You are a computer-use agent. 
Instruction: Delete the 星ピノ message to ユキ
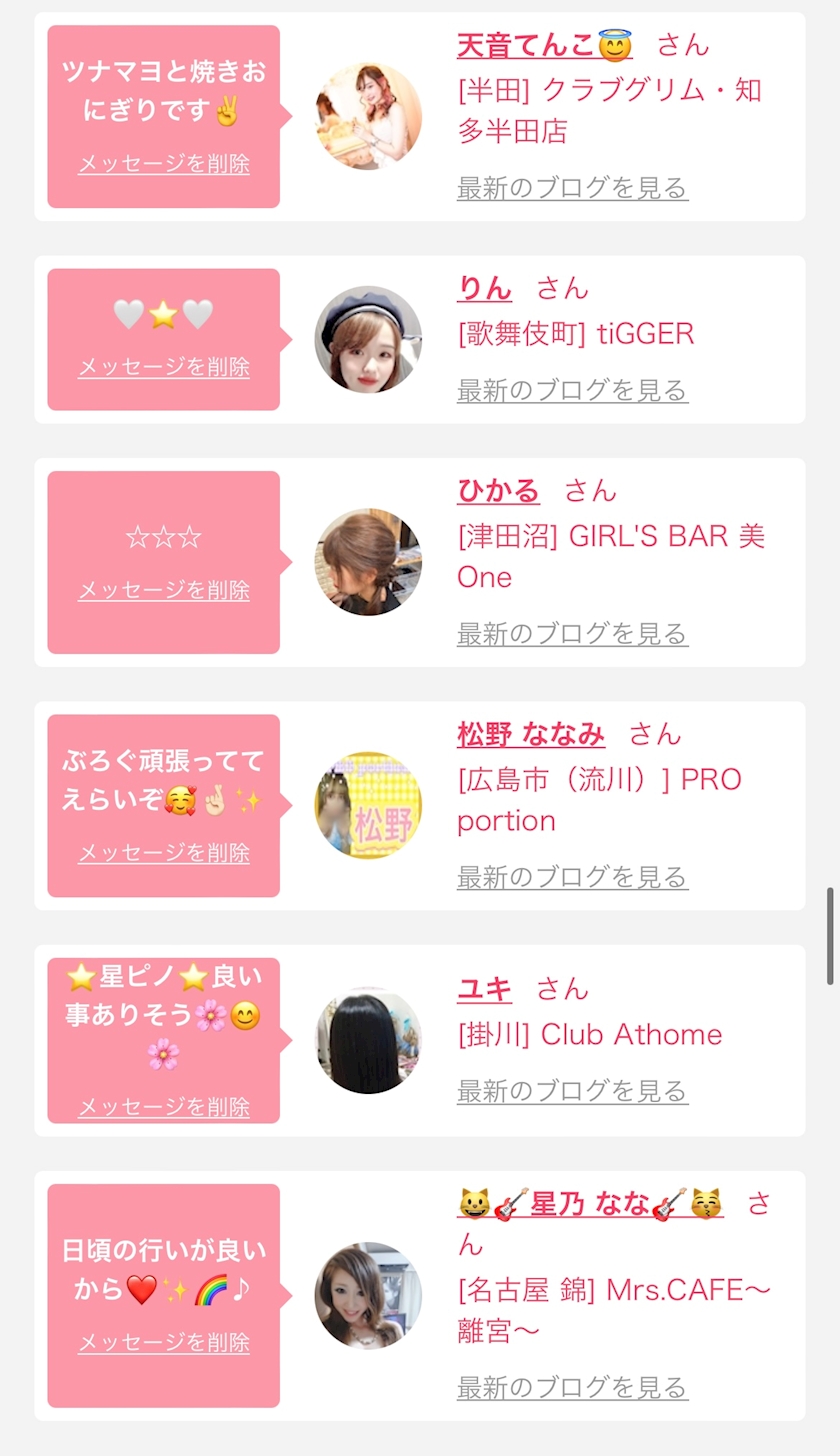coord(164,1107)
